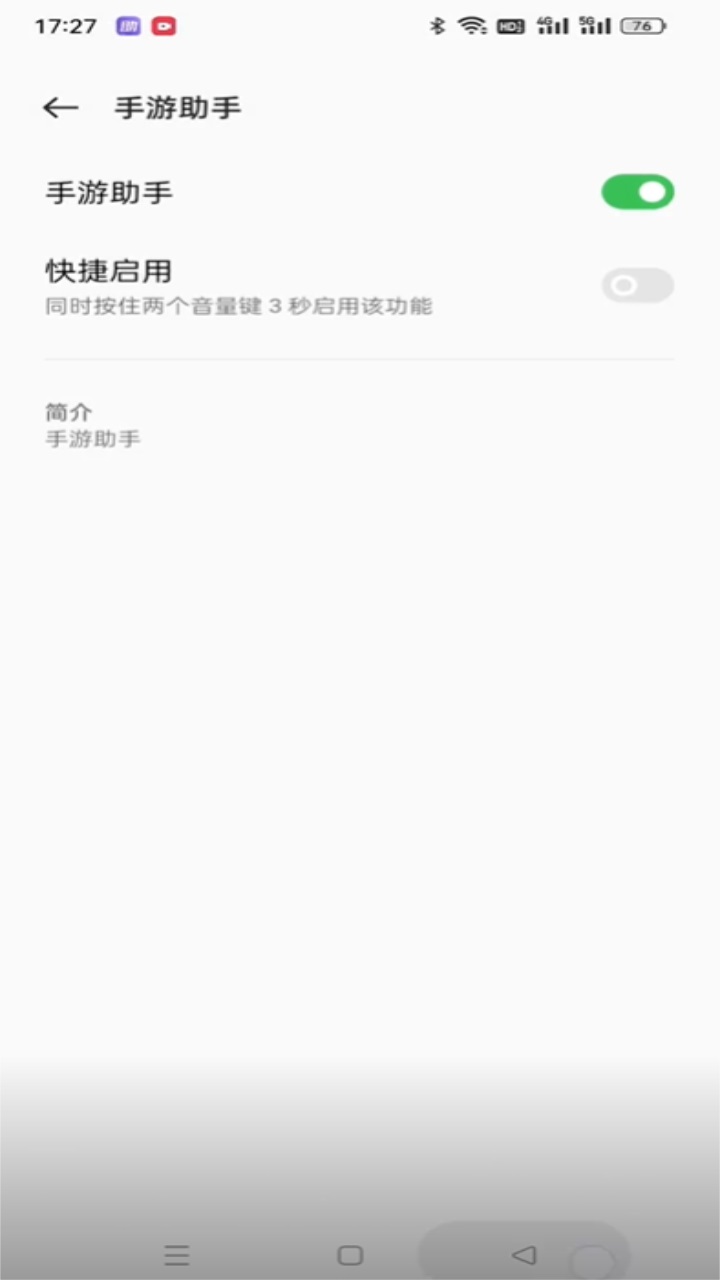Go to the home screen

[350, 1255]
